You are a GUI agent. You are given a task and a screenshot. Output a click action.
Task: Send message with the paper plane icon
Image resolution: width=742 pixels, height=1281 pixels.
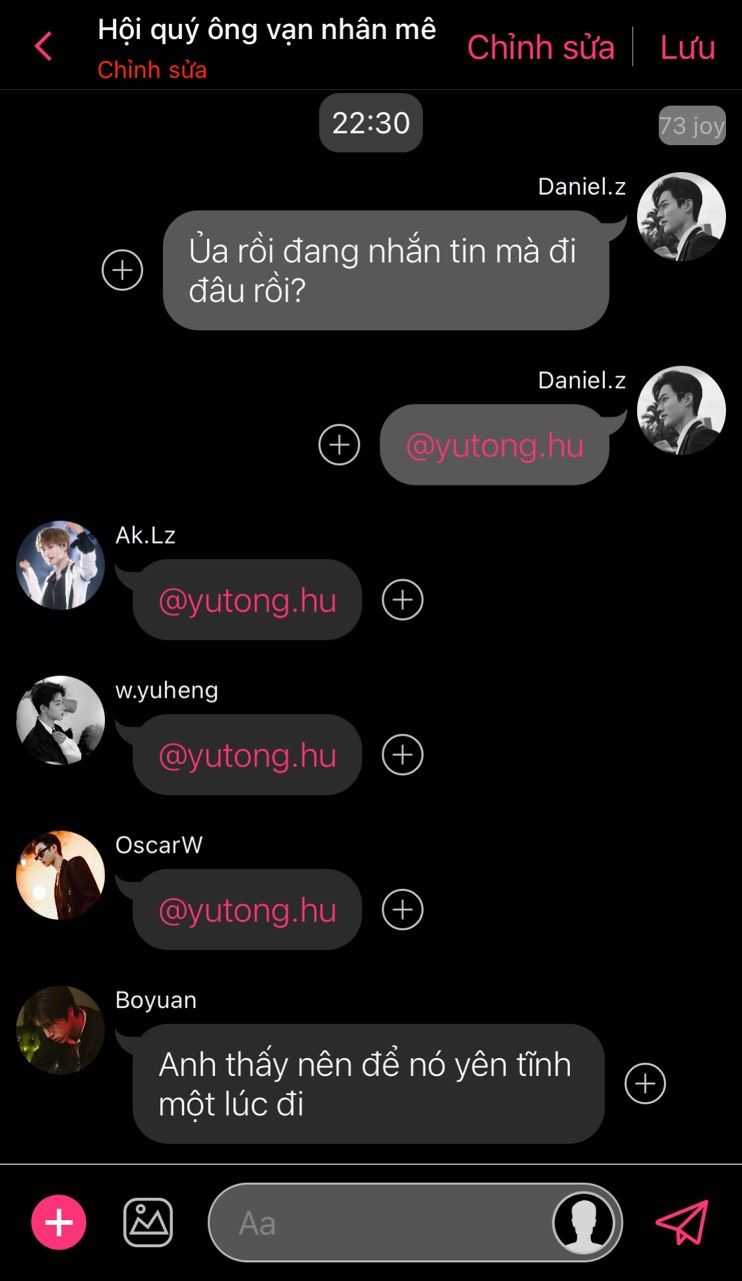click(682, 1222)
